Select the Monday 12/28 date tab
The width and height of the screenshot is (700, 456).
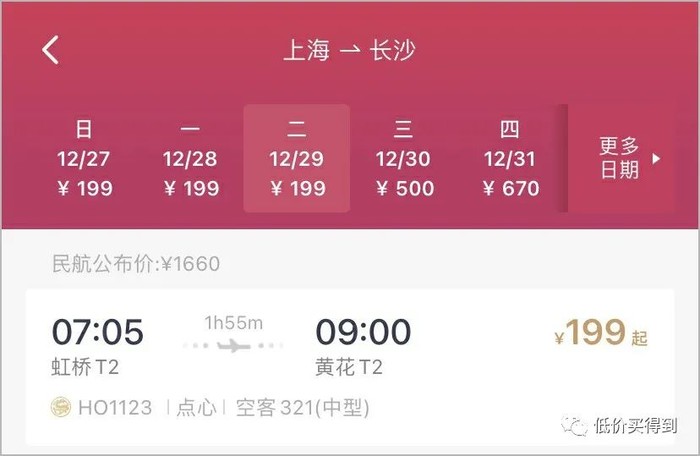pos(190,158)
